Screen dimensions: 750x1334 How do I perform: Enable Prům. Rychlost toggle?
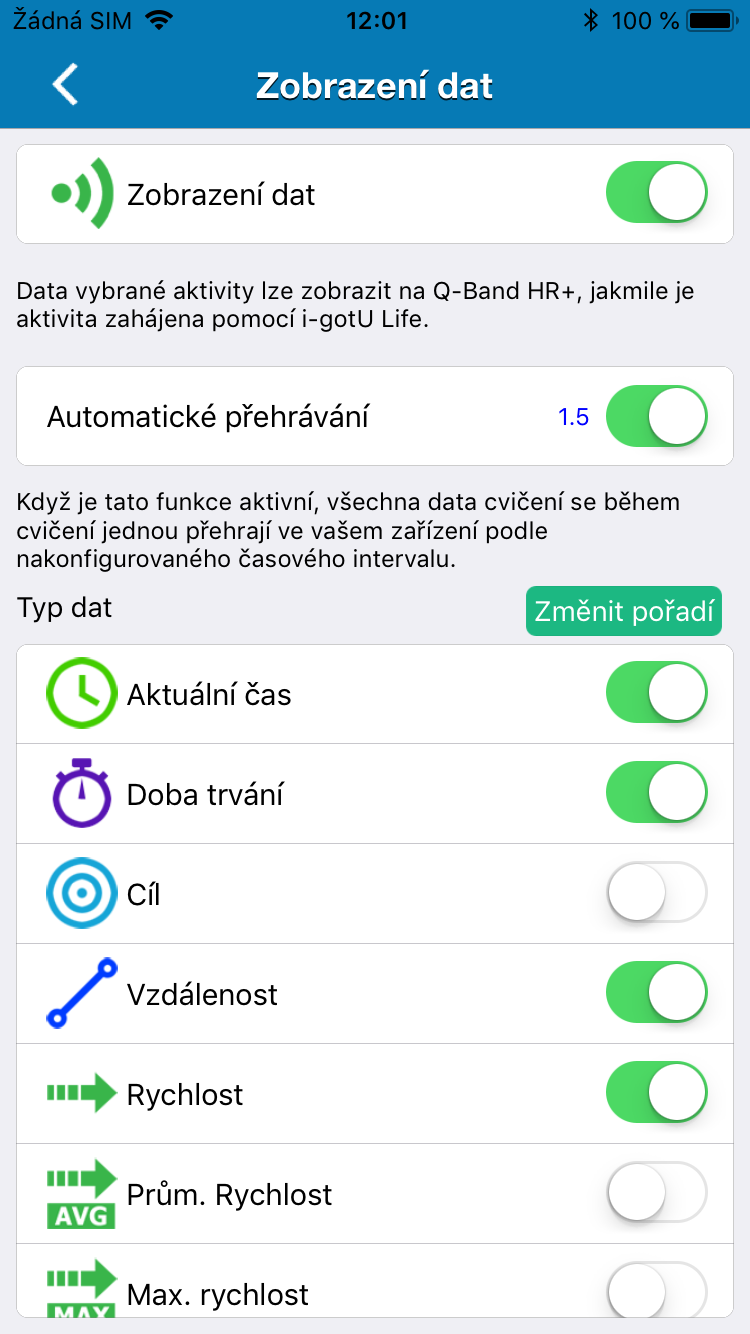point(656,1193)
